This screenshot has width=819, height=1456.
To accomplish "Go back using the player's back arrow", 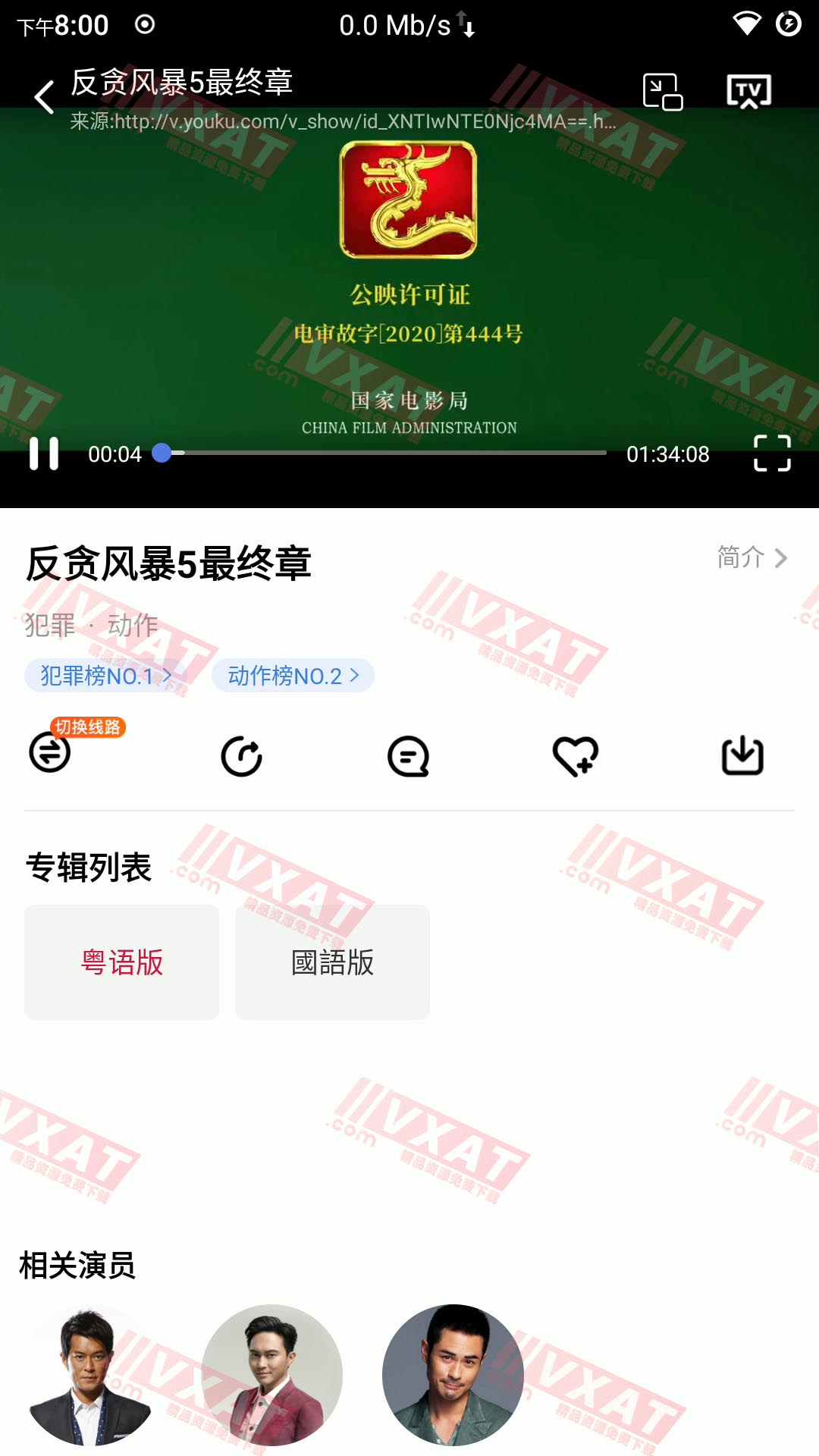I will point(45,97).
